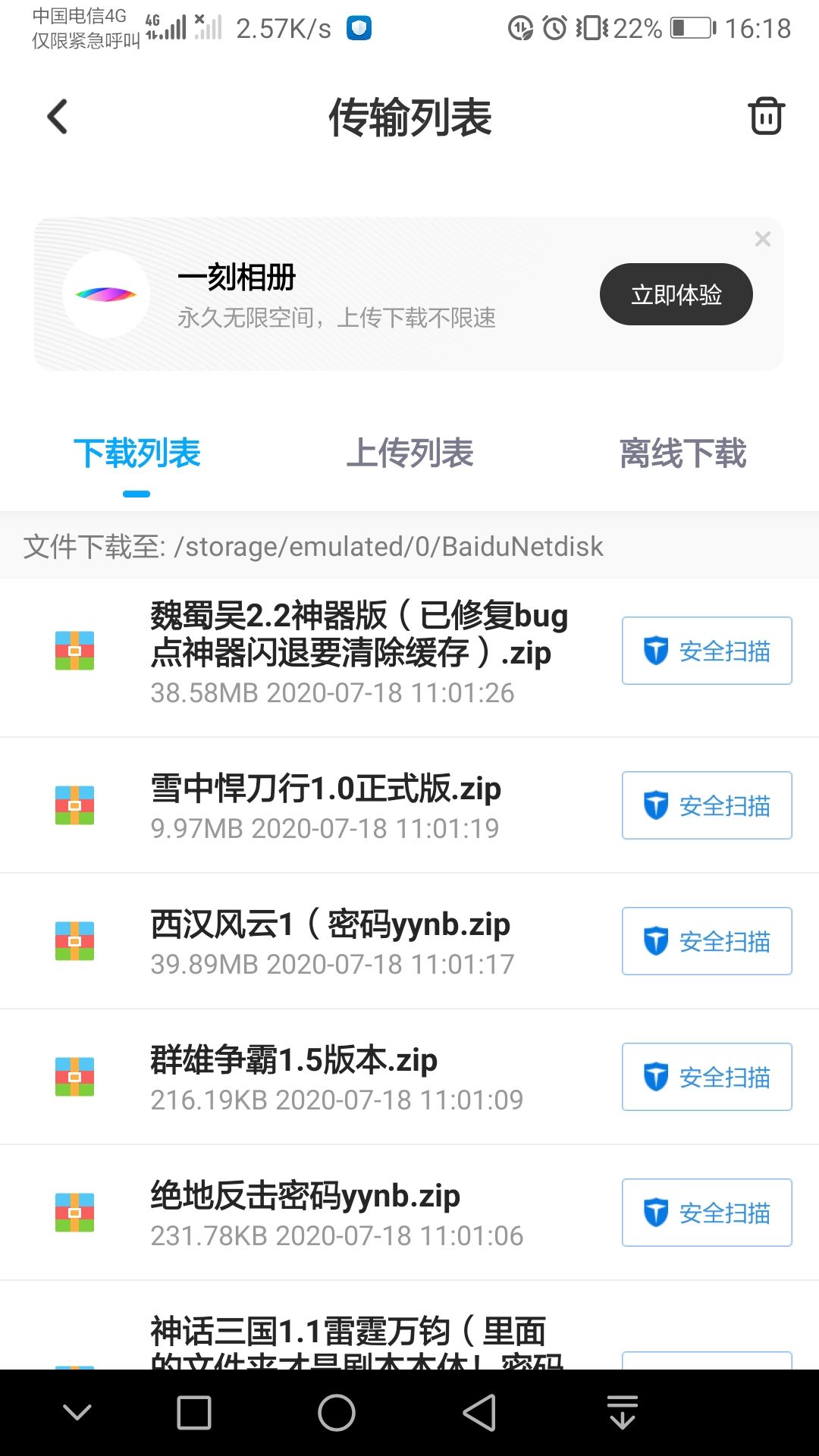The height and width of the screenshot is (1456, 819).
Task: Tap the 立即体验 button
Action: click(x=676, y=294)
